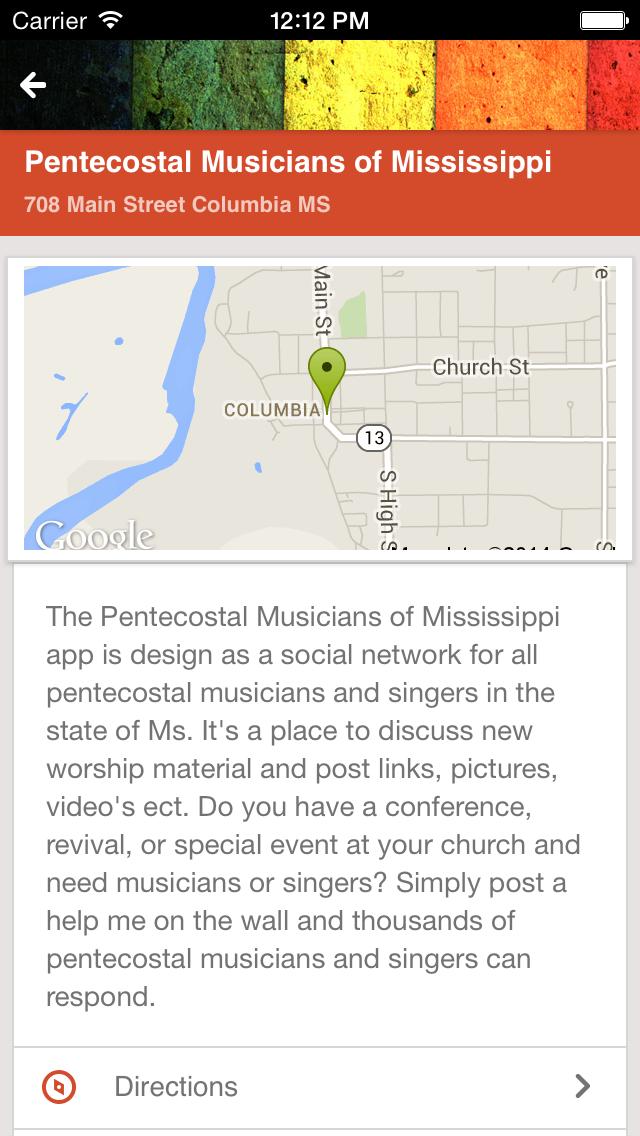The height and width of the screenshot is (1136, 640).
Task: Open the Directions row
Action: pyautogui.click(x=319, y=1086)
